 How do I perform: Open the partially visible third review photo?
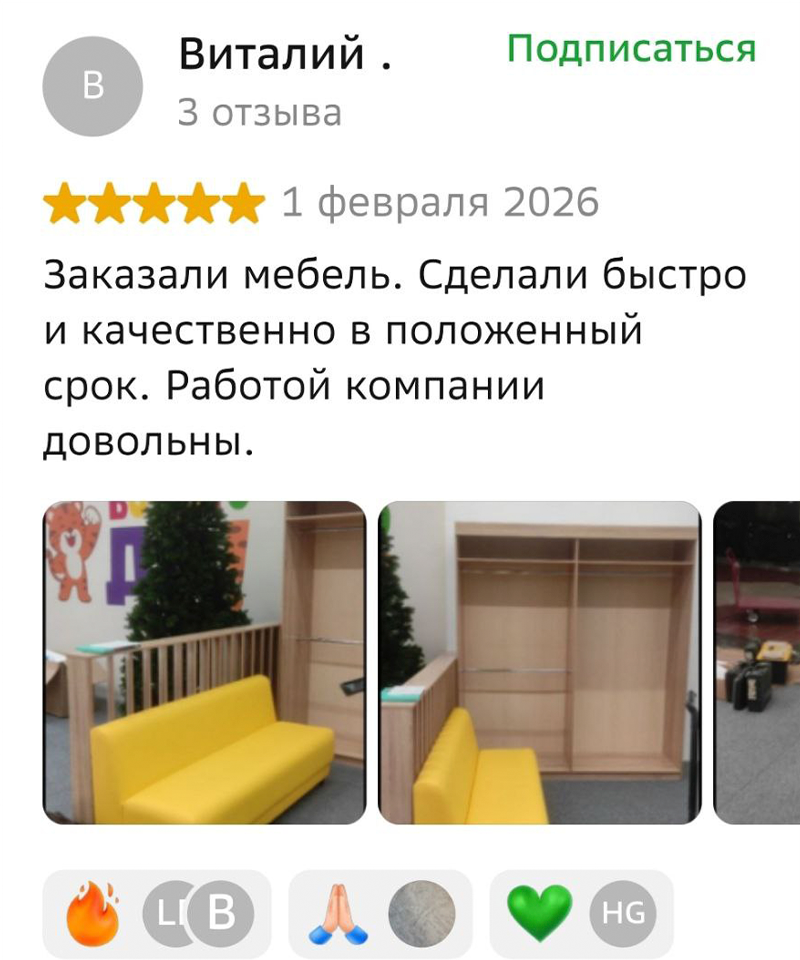(x=757, y=662)
